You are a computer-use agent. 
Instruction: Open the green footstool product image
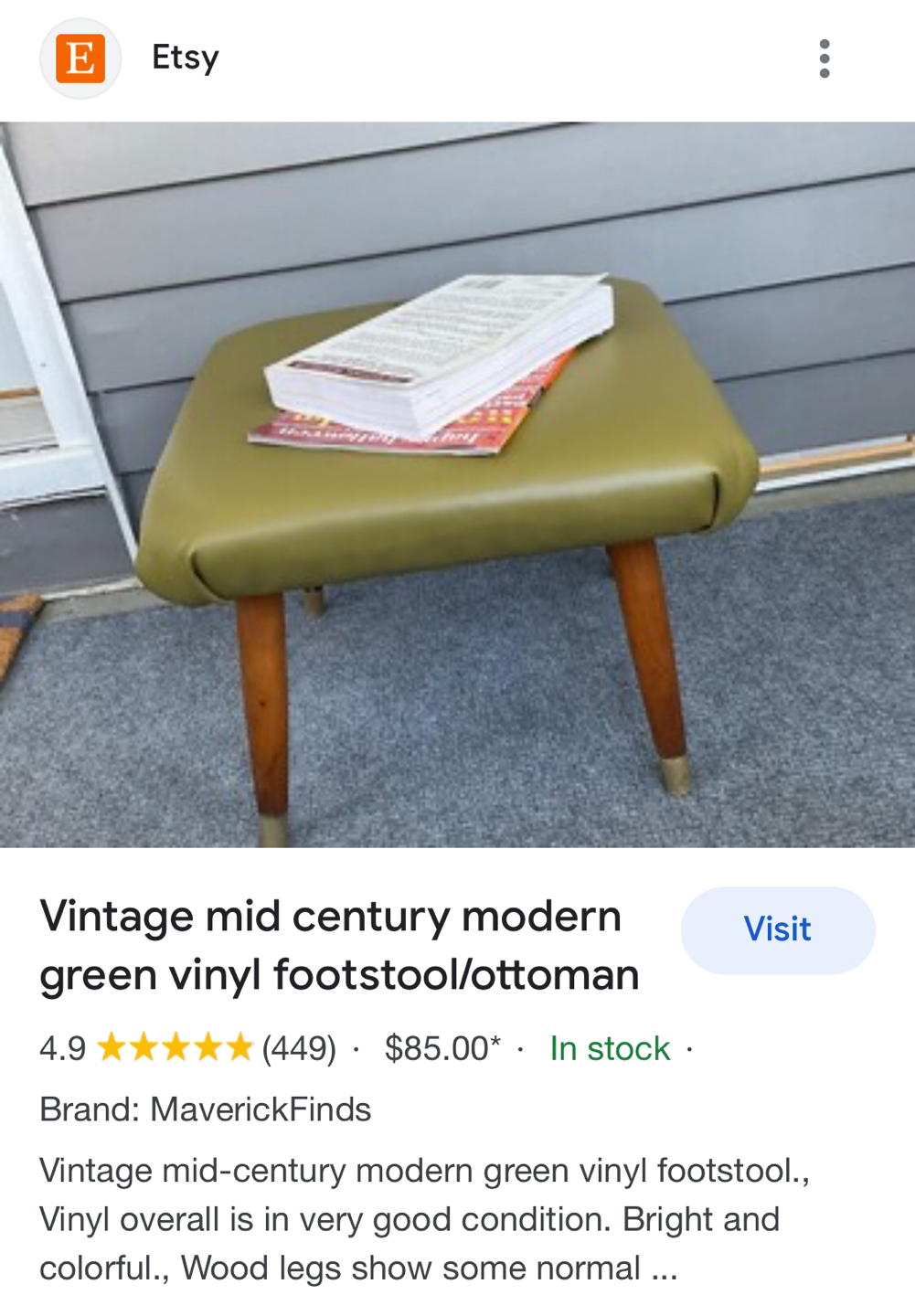coord(457,484)
